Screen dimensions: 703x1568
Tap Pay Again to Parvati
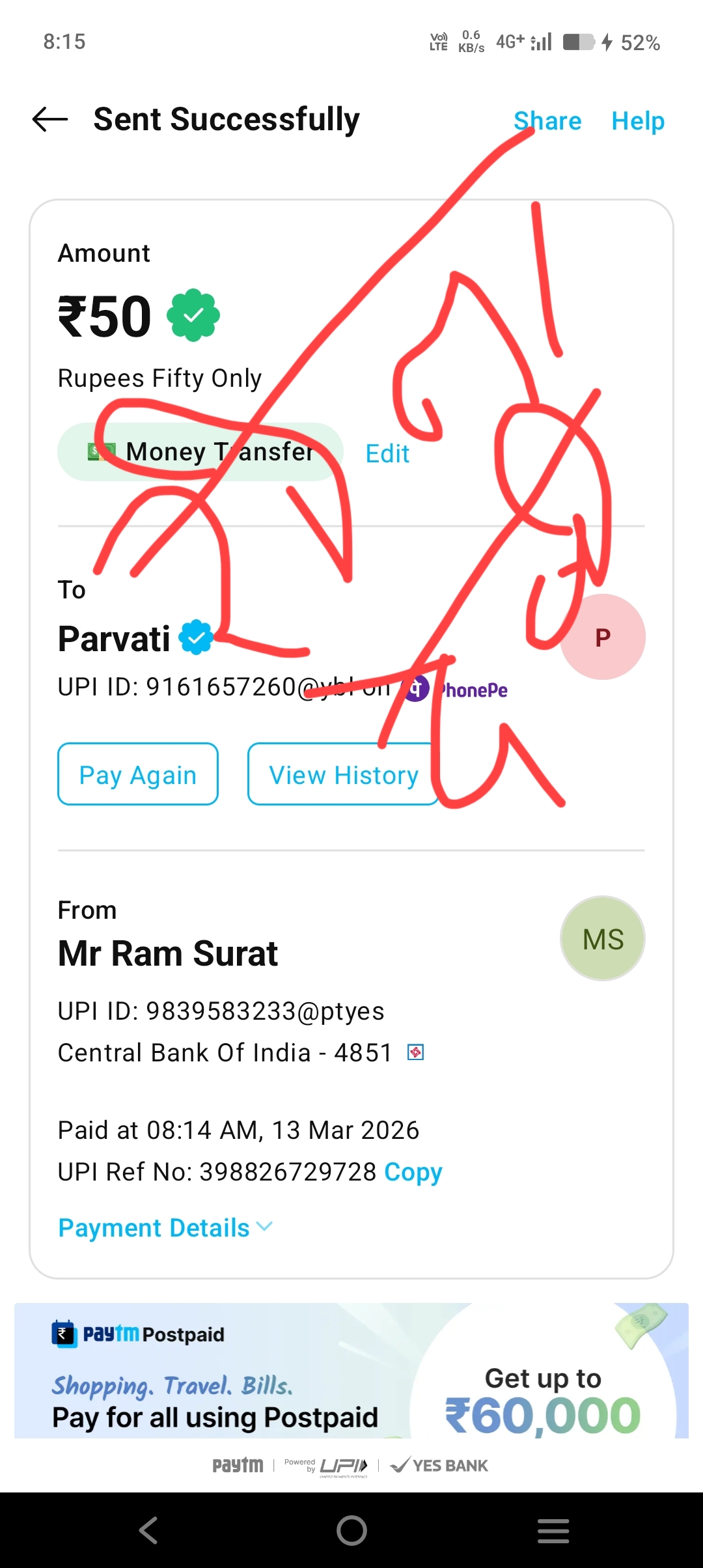tap(138, 774)
